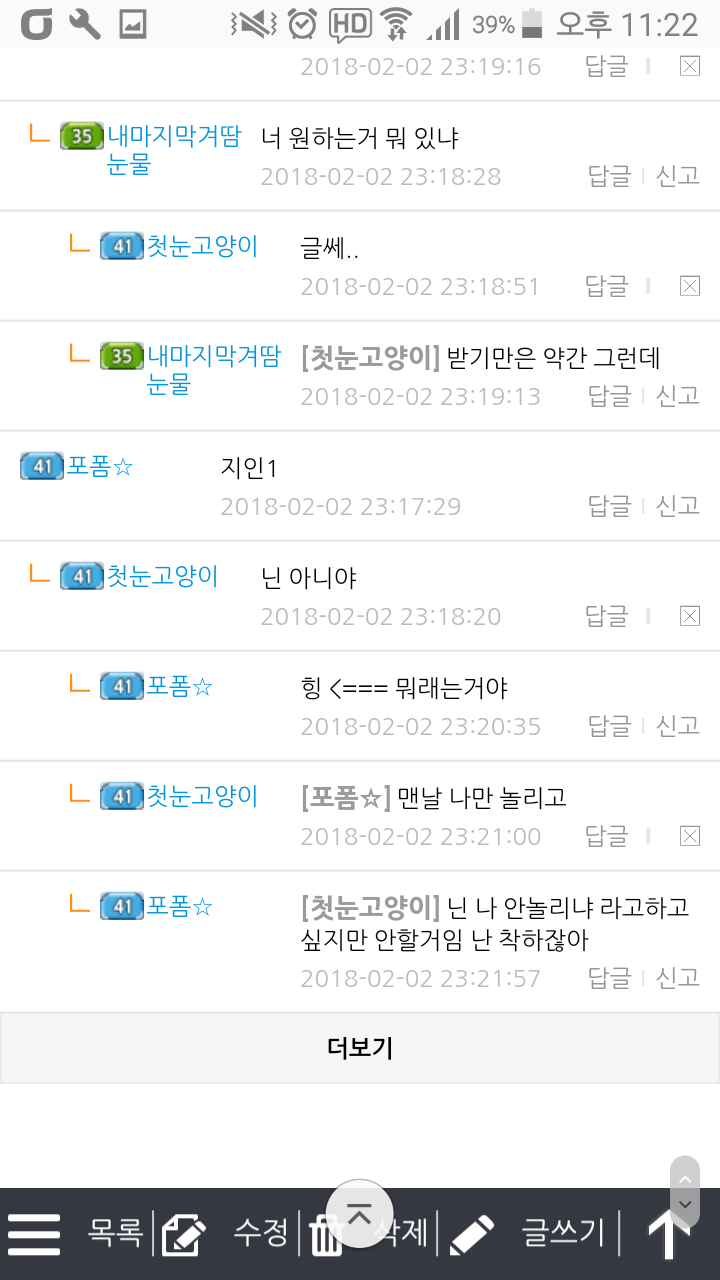Expand the floating up-chevron button

click(x=359, y=1212)
